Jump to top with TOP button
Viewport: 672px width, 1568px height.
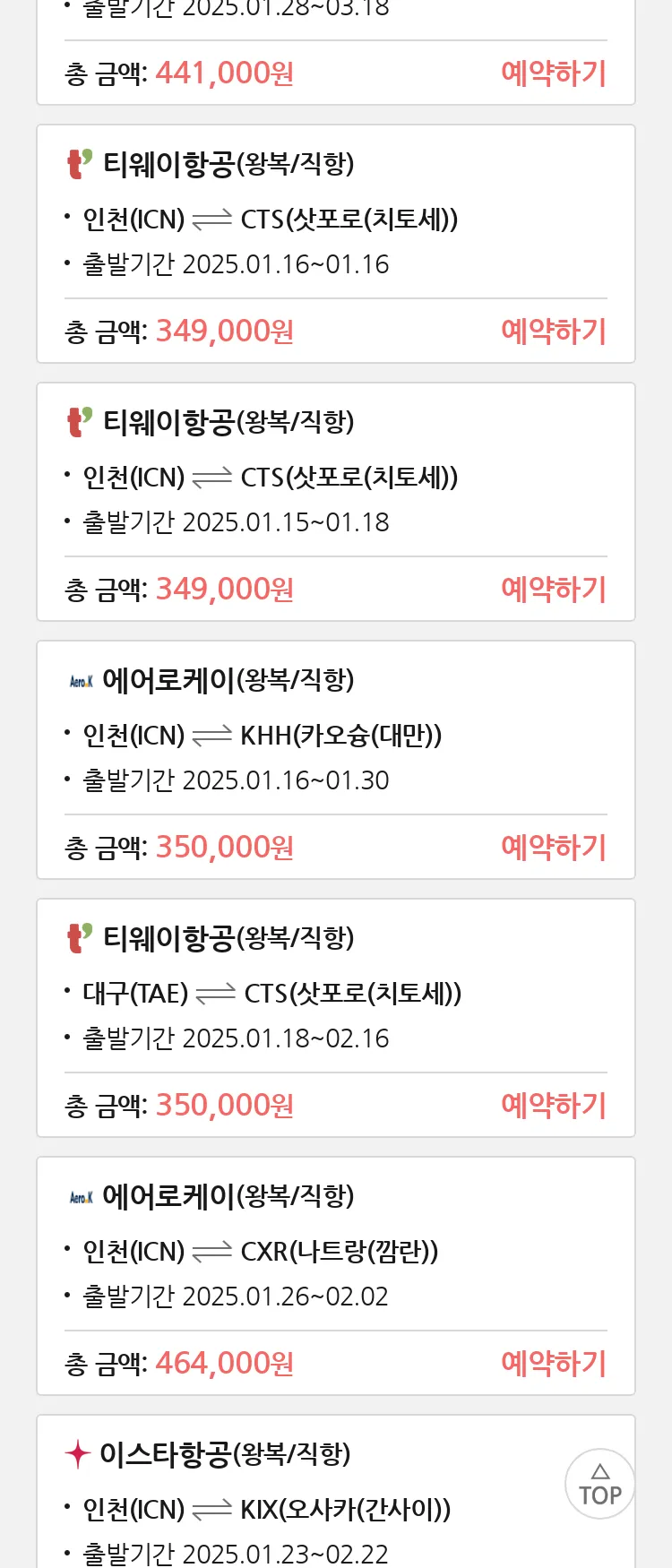pos(599,1484)
